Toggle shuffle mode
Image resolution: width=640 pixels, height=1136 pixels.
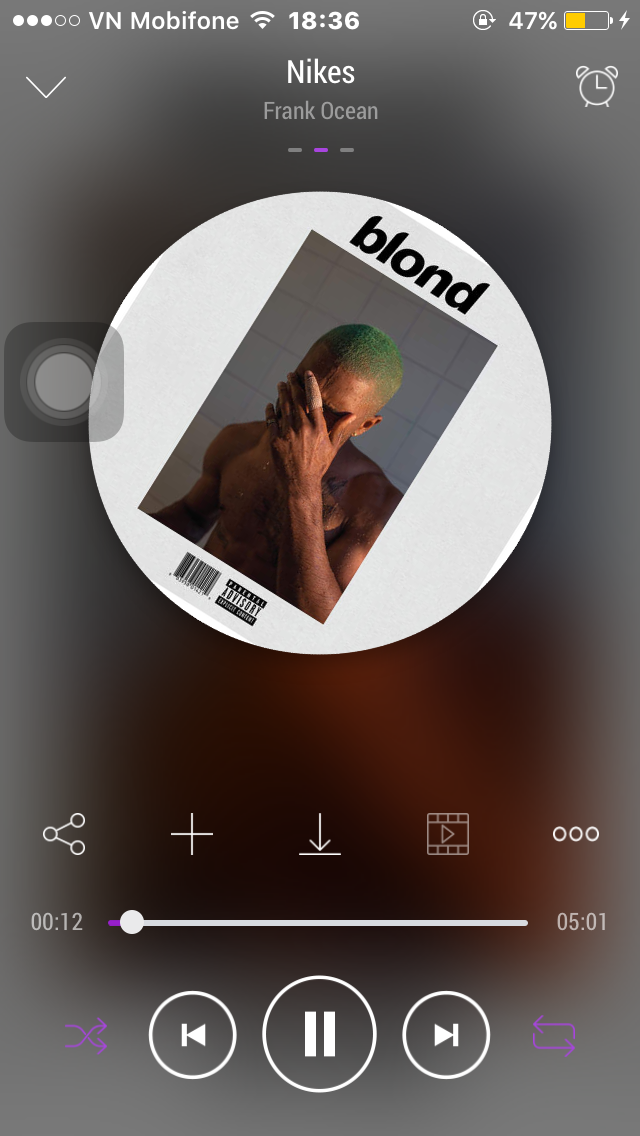86,1035
